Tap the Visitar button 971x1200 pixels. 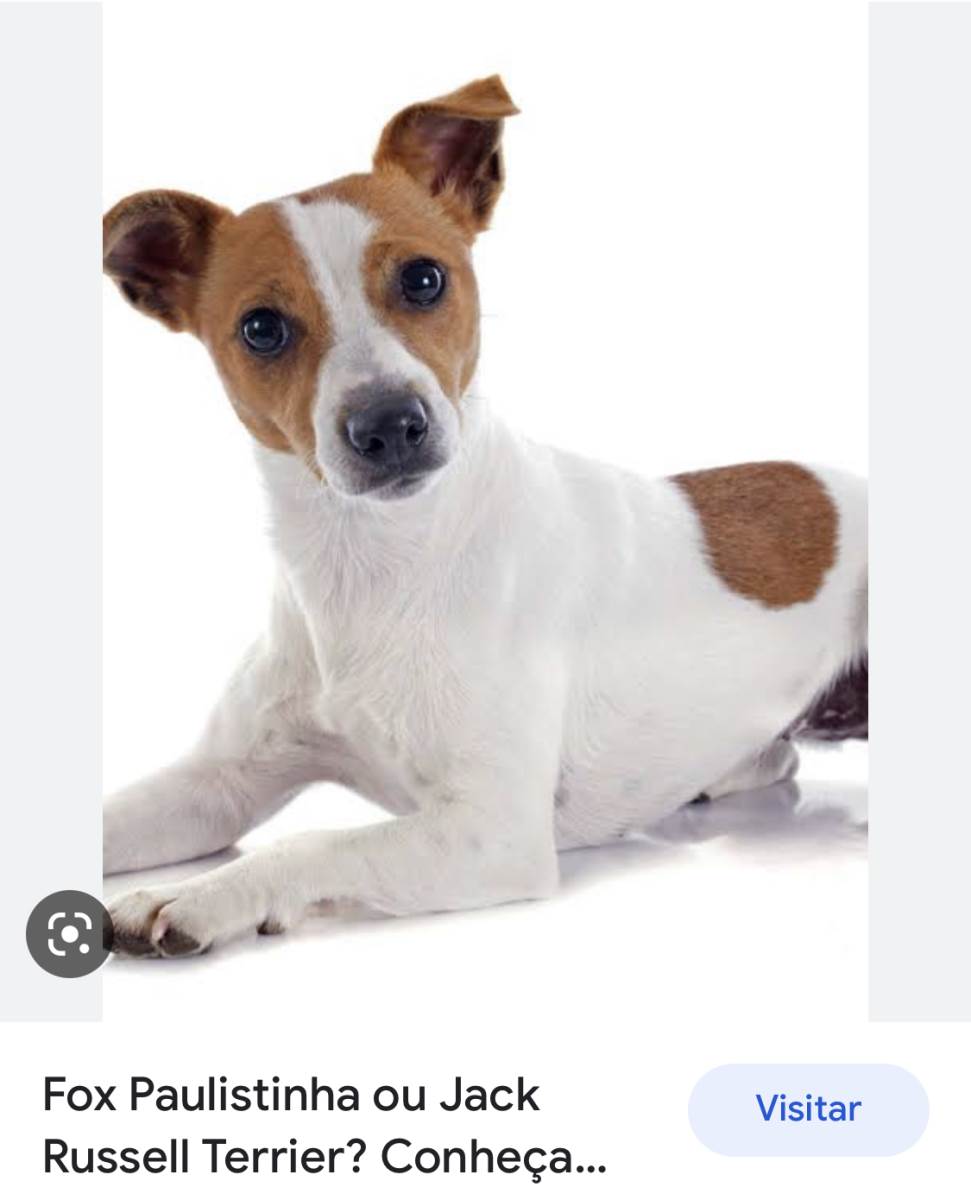[808, 1109]
